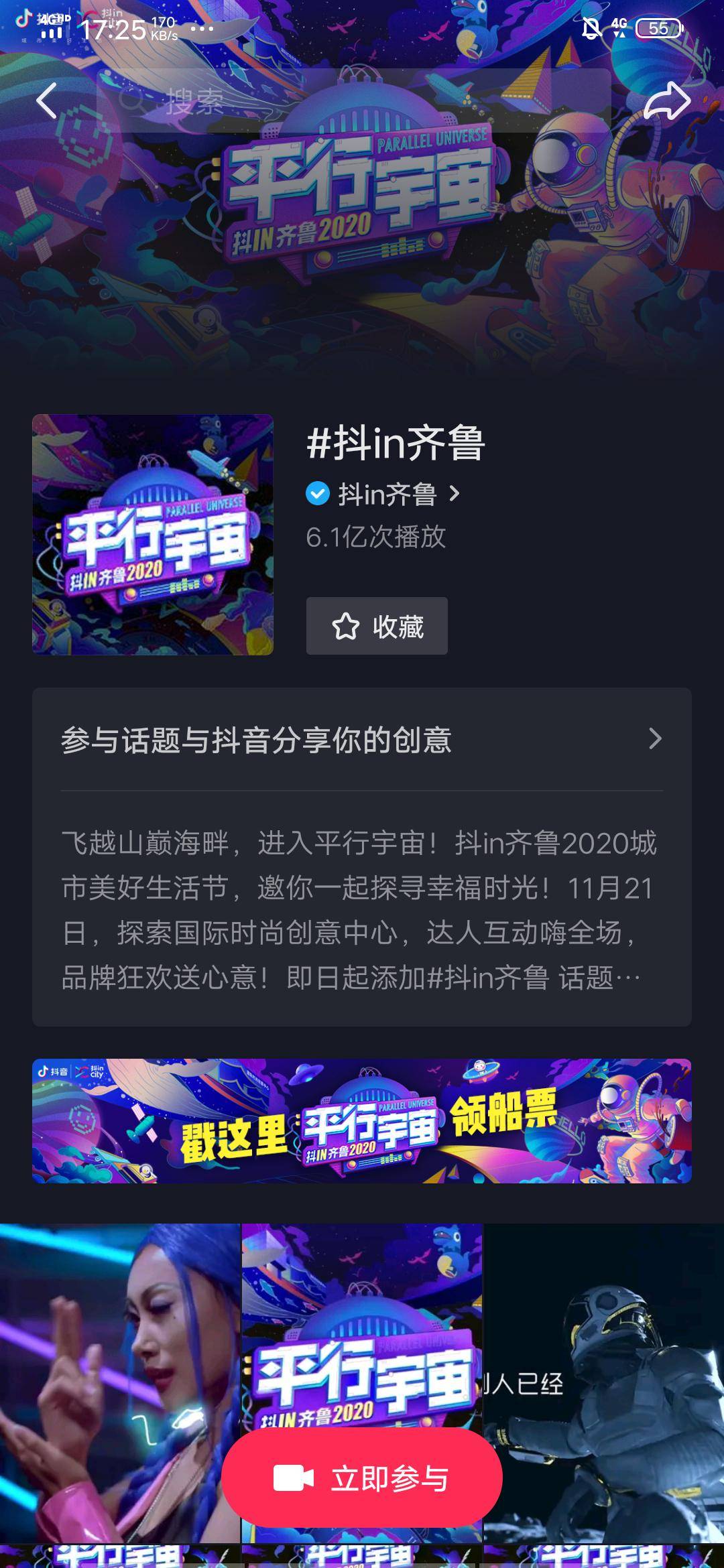
Task: Open the verified 抖in齐鲁 account link
Action: (x=385, y=495)
